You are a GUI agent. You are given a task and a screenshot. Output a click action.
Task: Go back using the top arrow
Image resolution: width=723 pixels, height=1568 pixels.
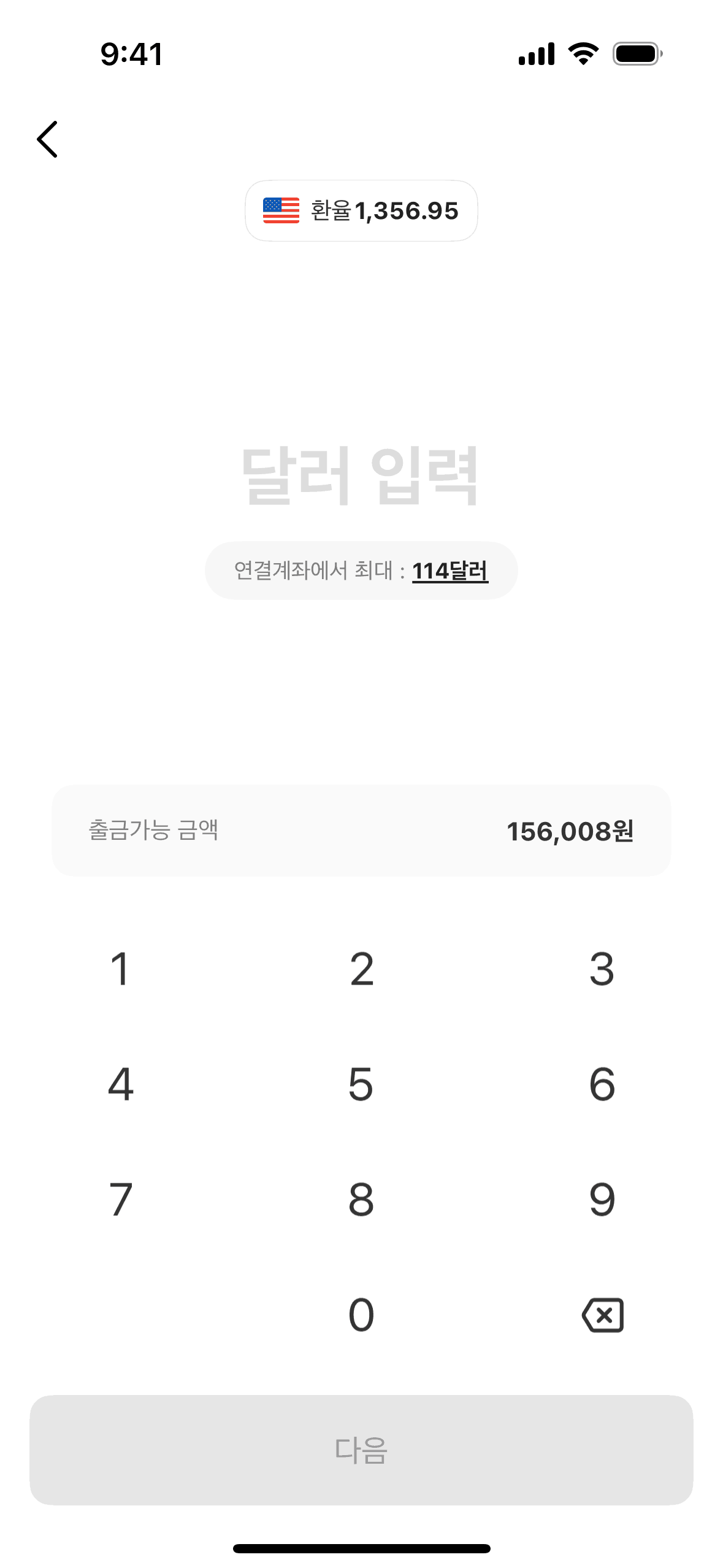point(47,139)
